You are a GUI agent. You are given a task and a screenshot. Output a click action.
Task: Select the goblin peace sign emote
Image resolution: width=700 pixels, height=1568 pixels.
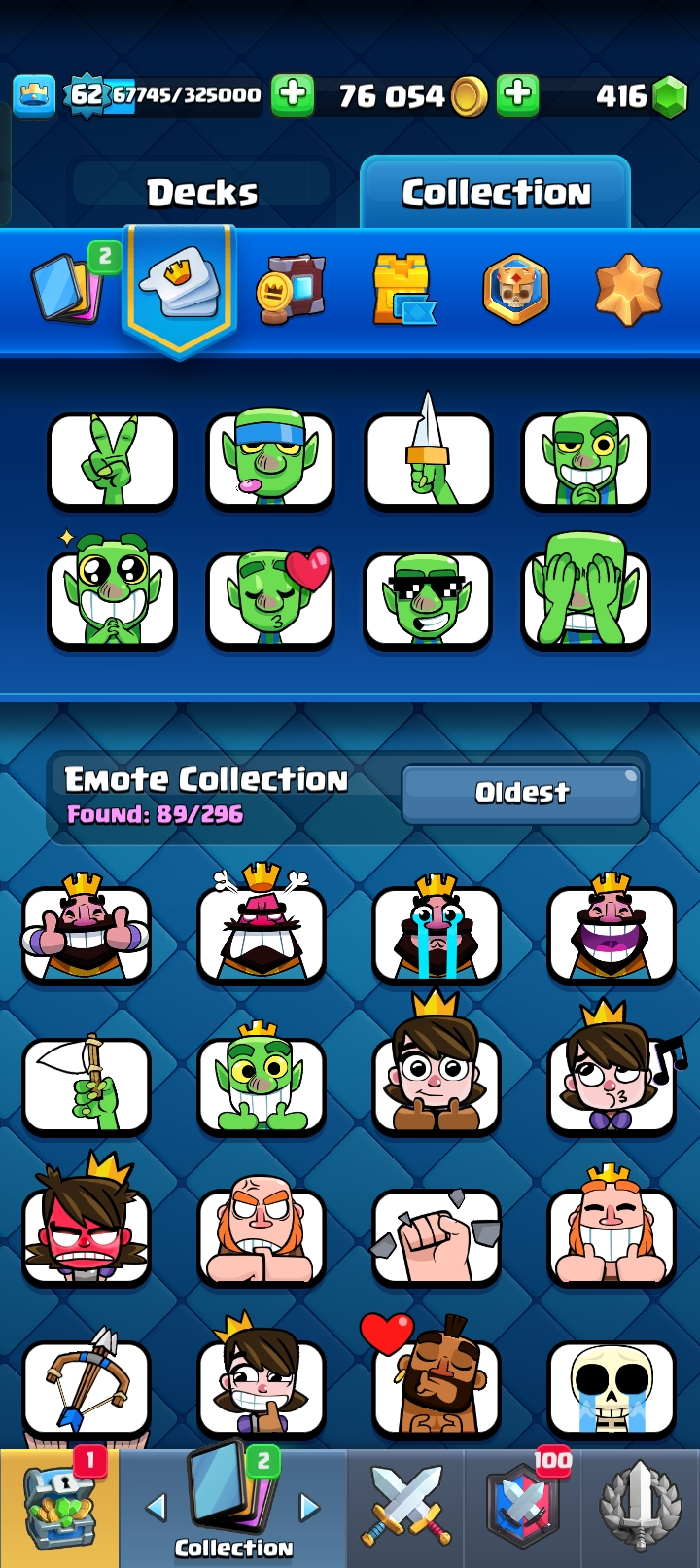coord(113,459)
